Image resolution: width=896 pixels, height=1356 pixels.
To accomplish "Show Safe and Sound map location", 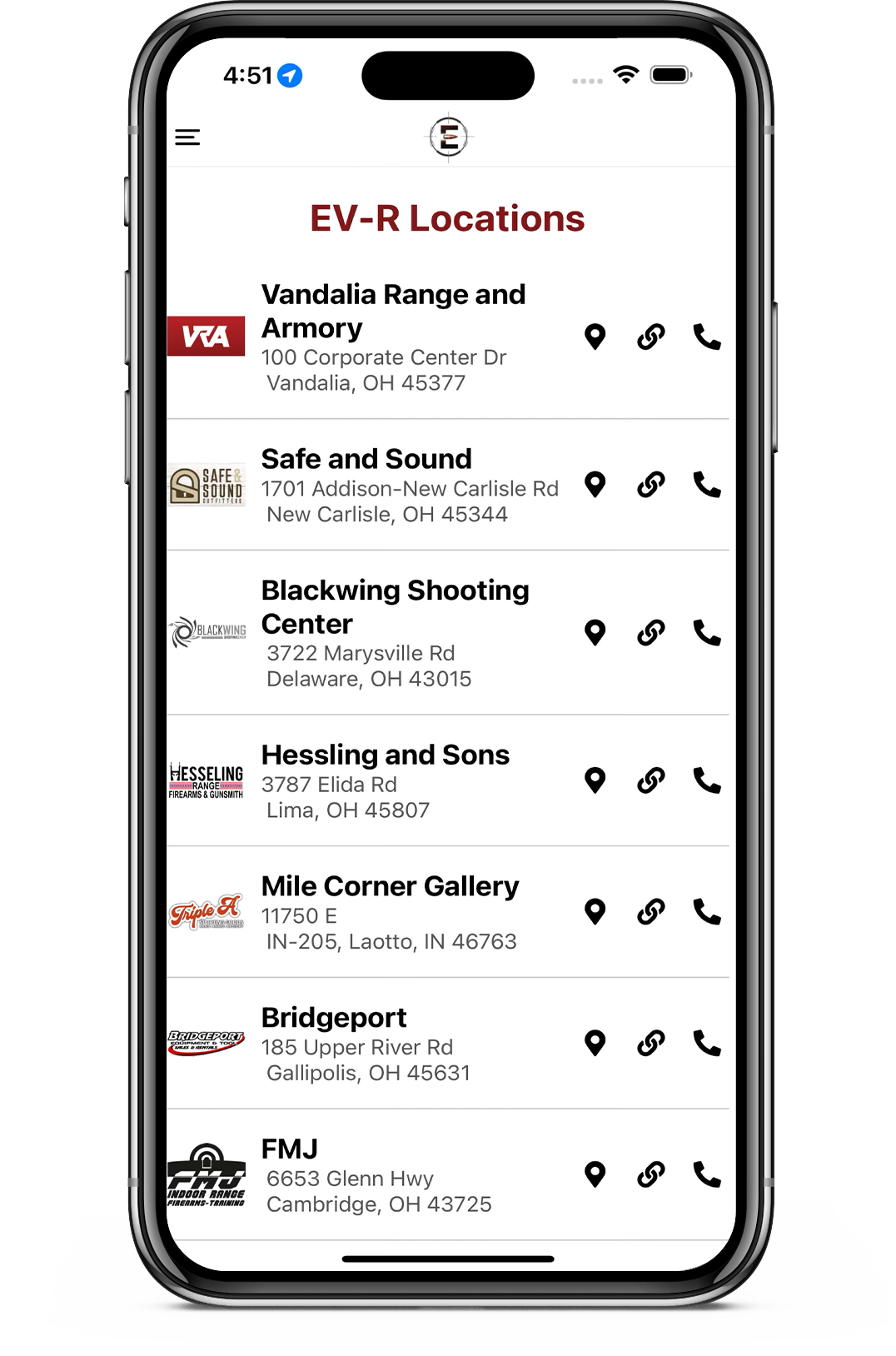I will [x=595, y=484].
